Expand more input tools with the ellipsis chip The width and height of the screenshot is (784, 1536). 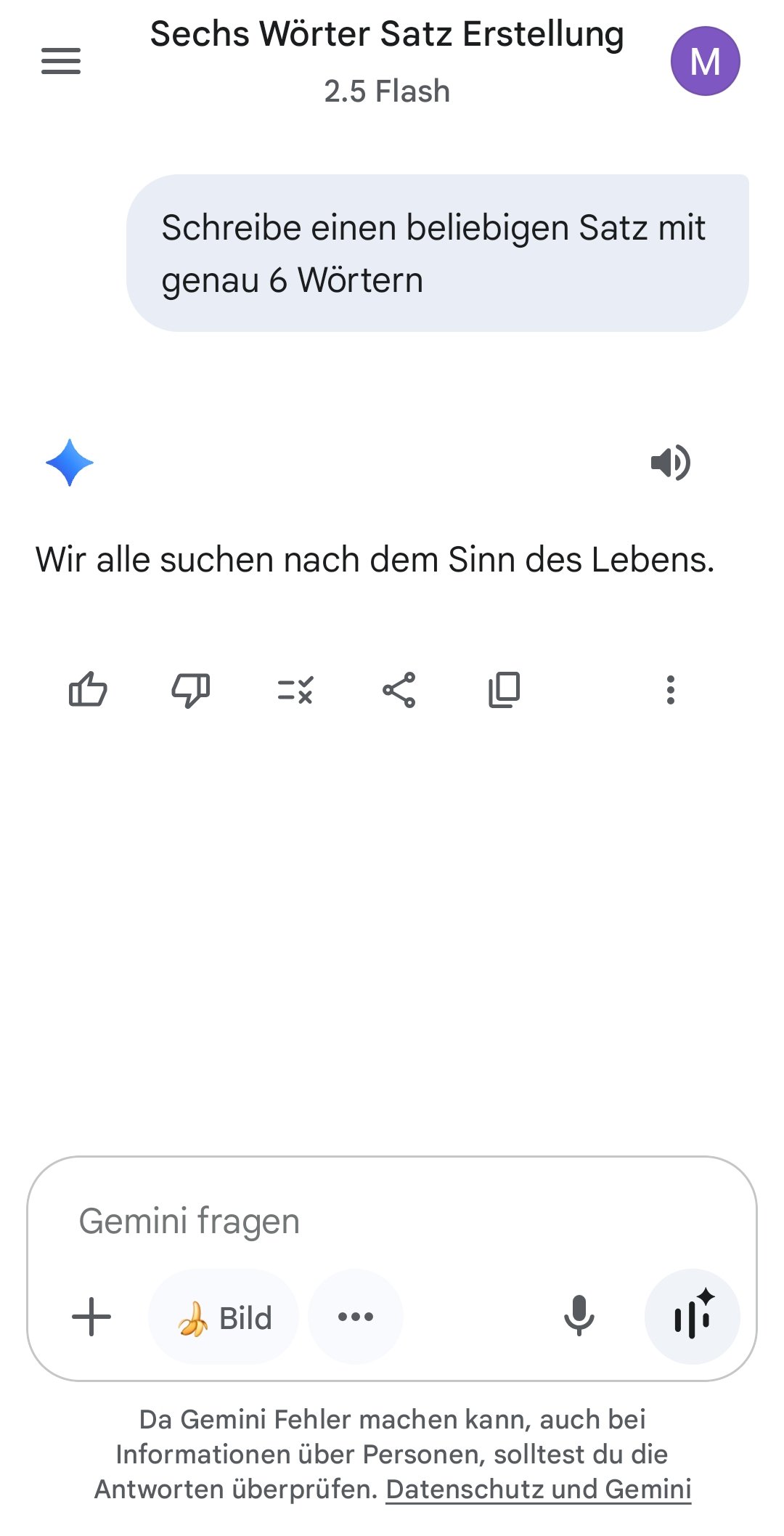click(354, 1317)
